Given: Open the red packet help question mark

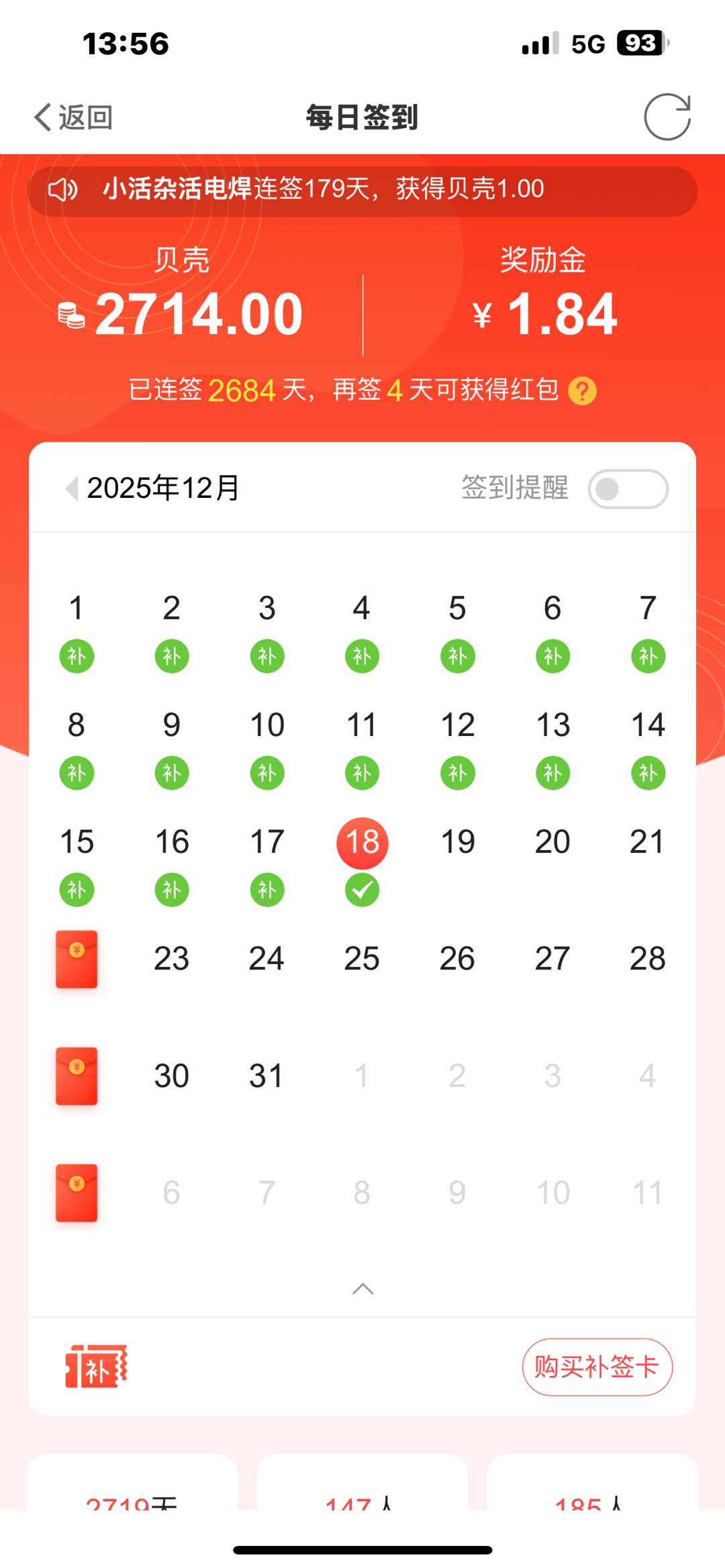Looking at the screenshot, I should (x=582, y=390).
